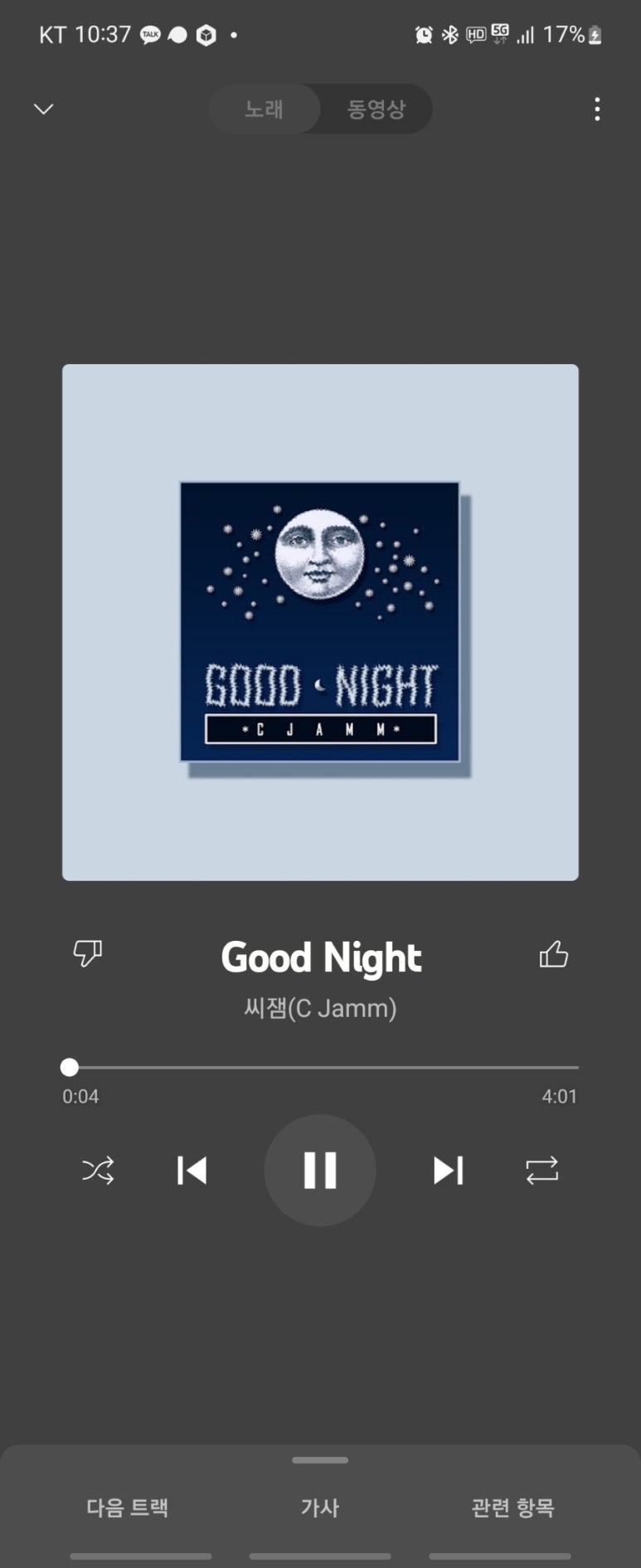Toggle repeat mode
641x1568 pixels.
(x=541, y=1171)
